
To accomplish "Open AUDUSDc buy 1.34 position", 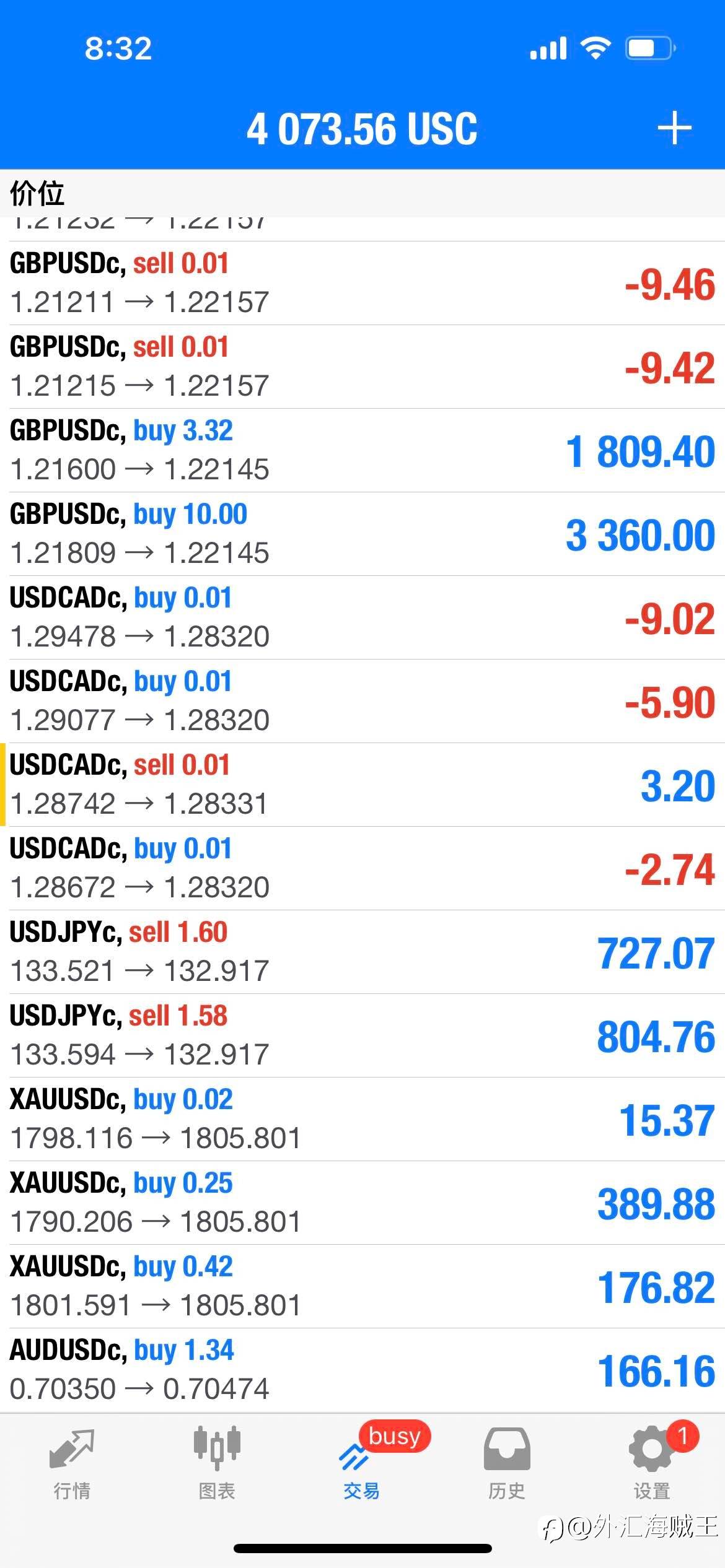I will [362, 1370].
